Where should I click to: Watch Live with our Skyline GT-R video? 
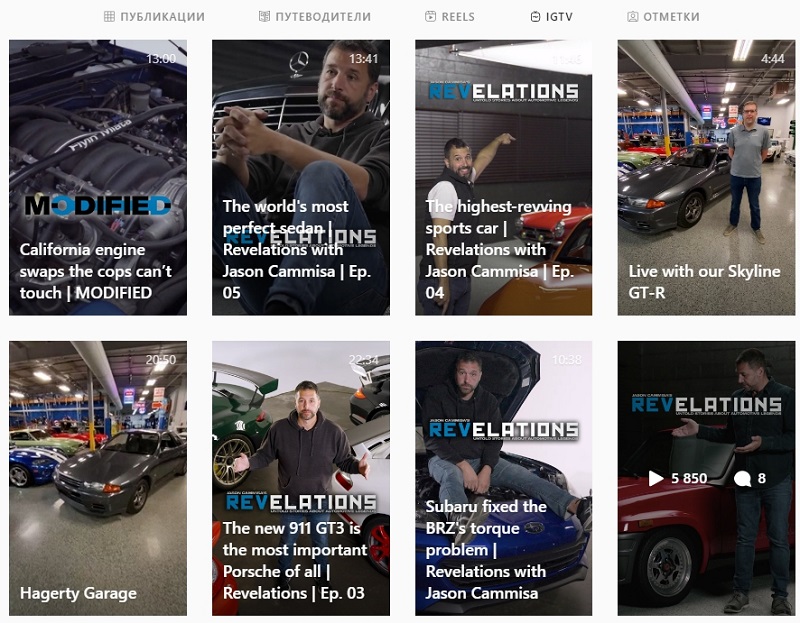coord(706,178)
